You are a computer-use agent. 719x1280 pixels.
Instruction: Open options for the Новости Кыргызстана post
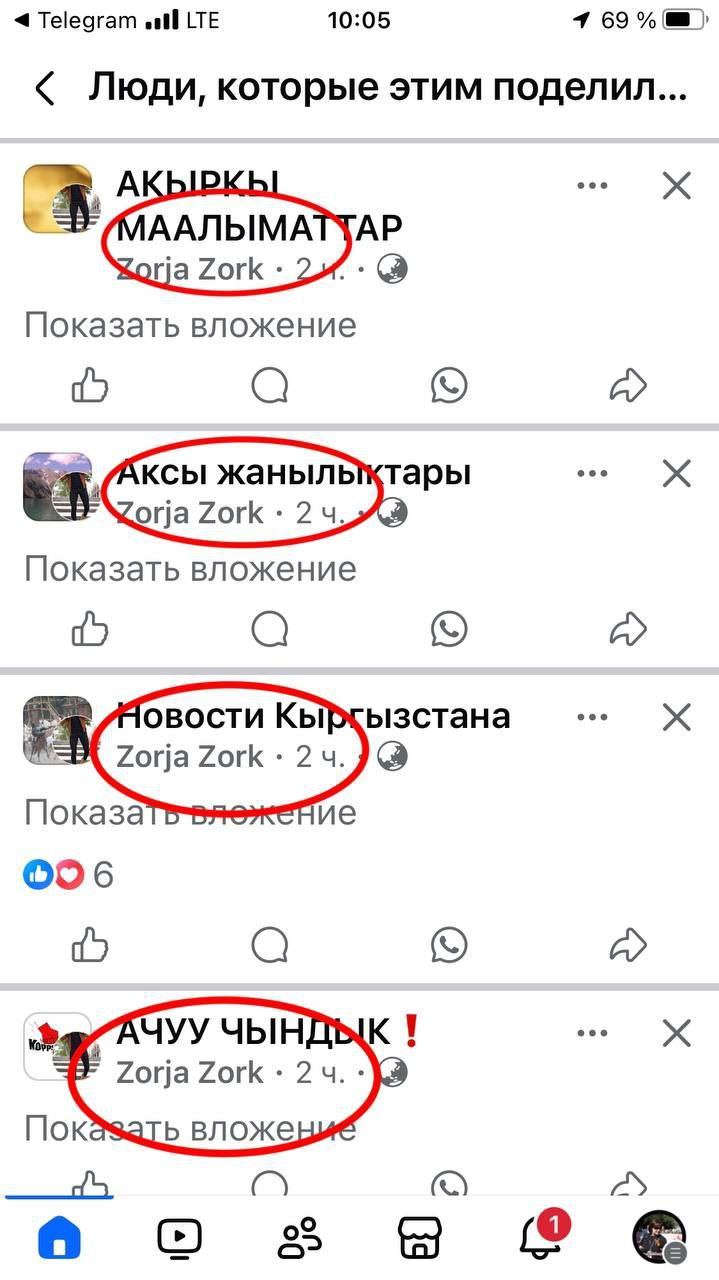[x=592, y=717]
